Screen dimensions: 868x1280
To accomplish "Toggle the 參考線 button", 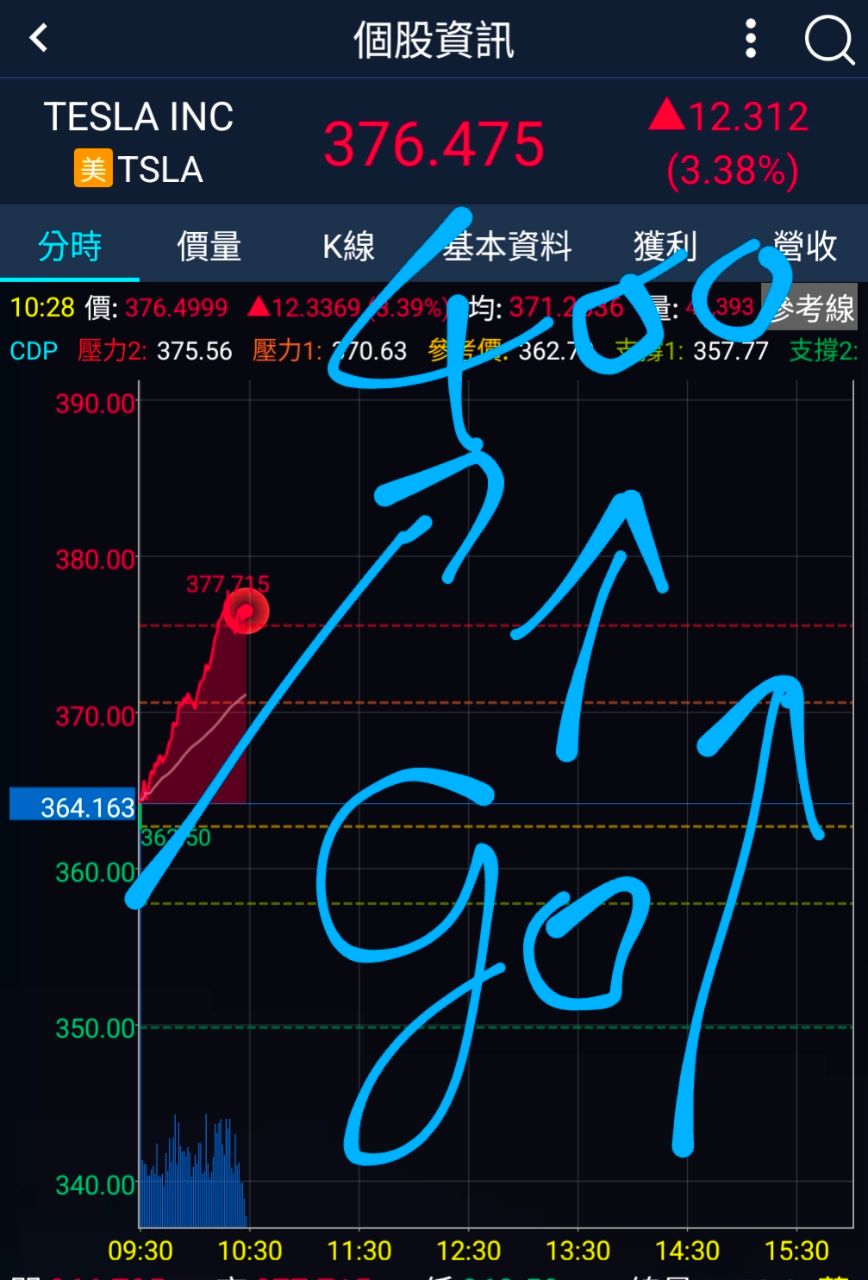I will (809, 308).
